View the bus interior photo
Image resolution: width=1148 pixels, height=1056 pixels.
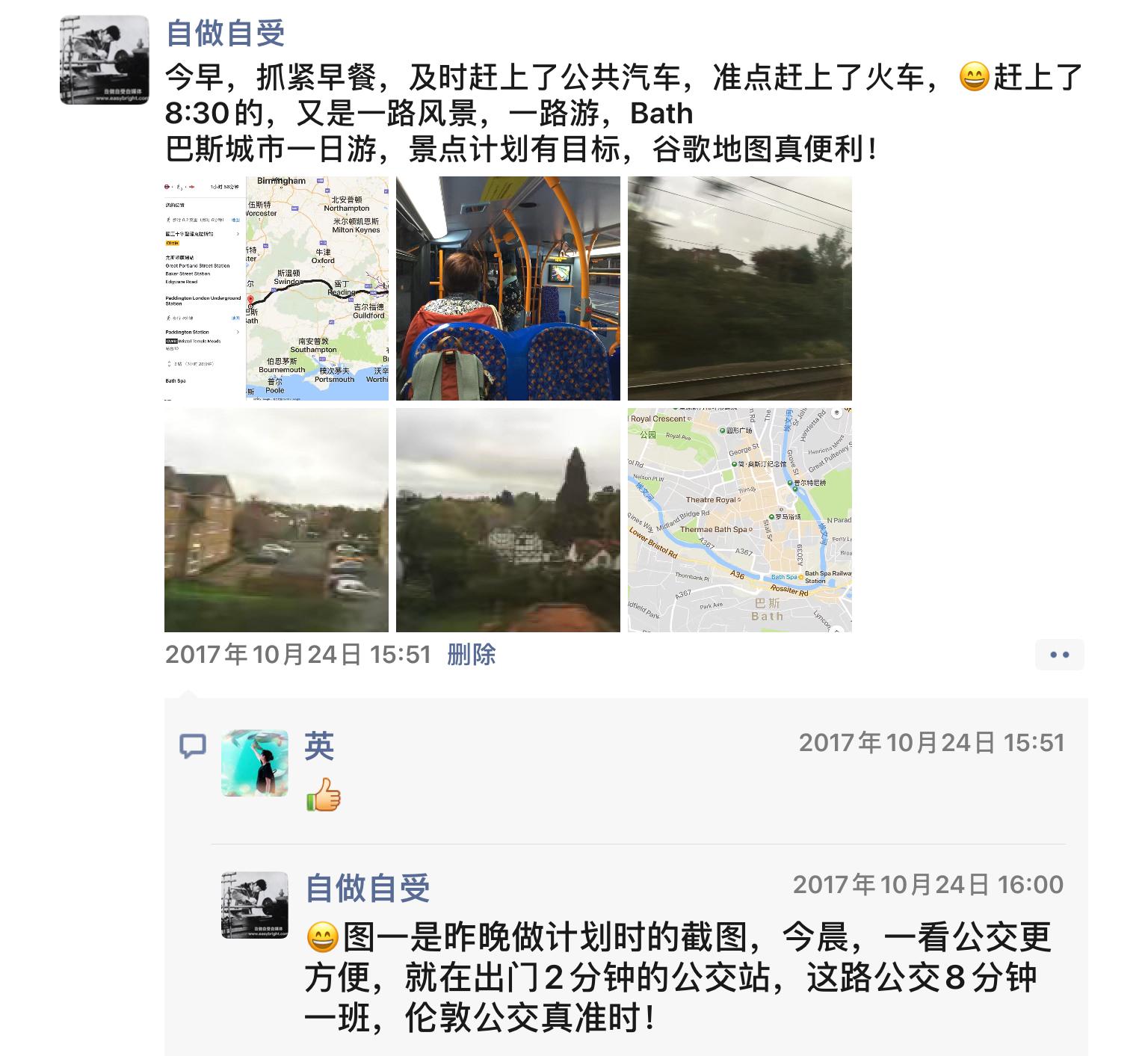(x=508, y=288)
